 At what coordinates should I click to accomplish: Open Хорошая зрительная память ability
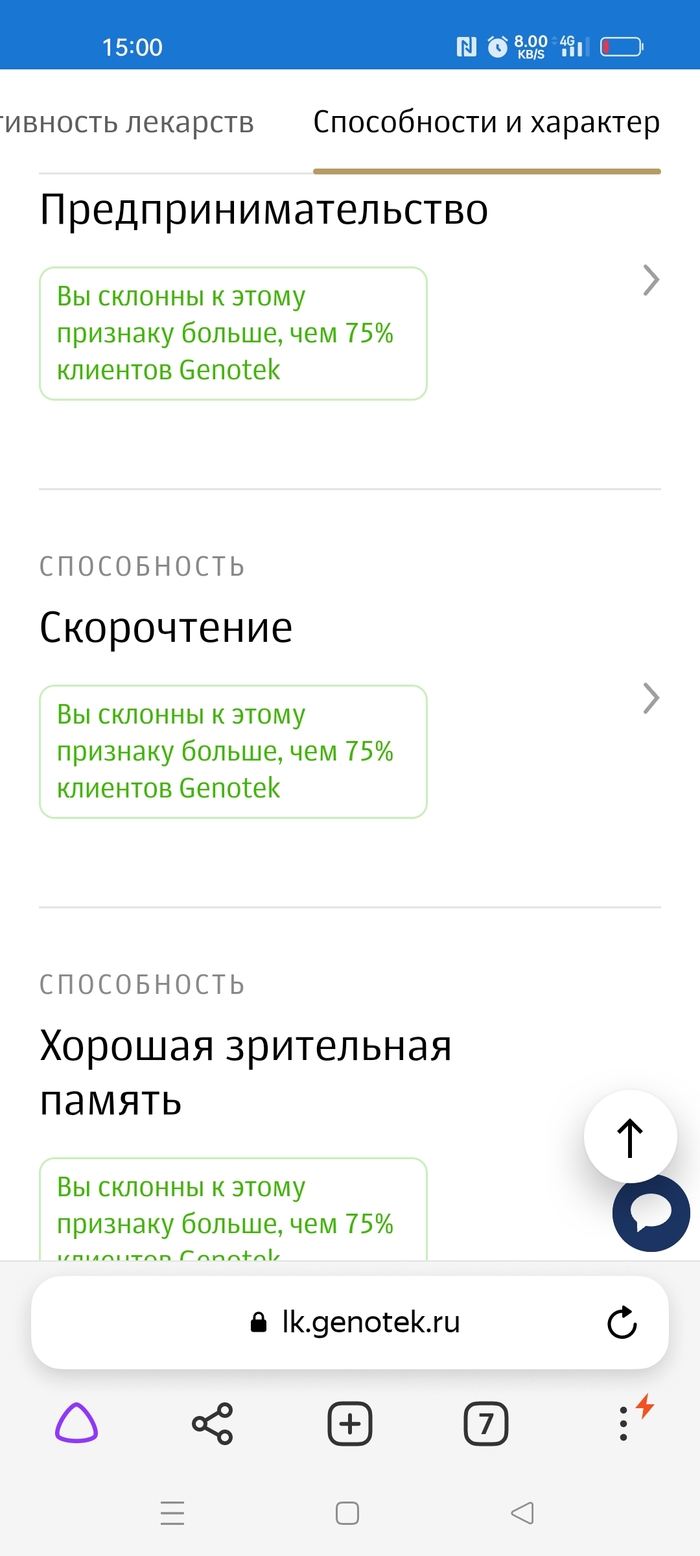pos(245,1073)
